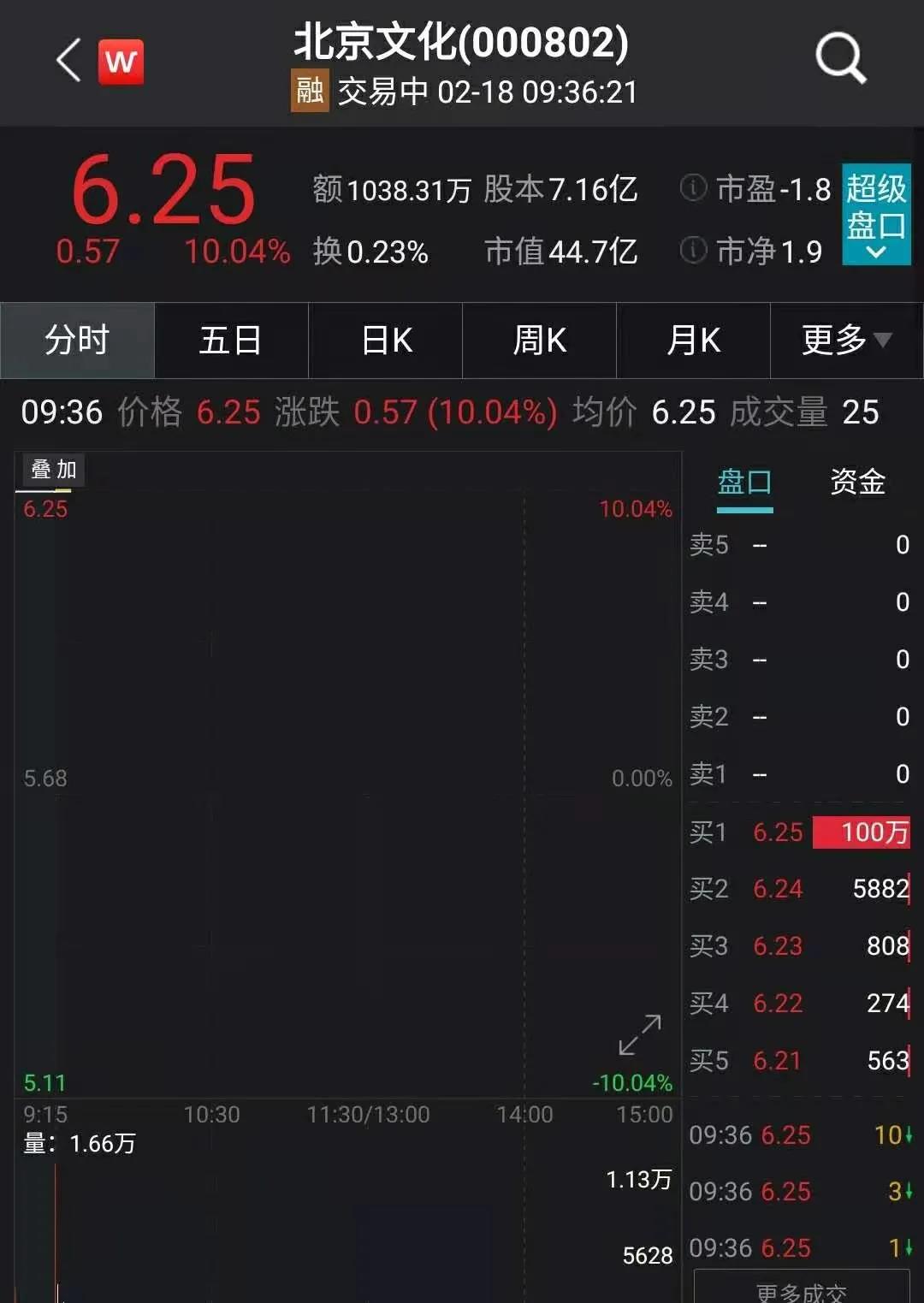
Task: Show the 月K monthly chart
Action: pos(693,341)
